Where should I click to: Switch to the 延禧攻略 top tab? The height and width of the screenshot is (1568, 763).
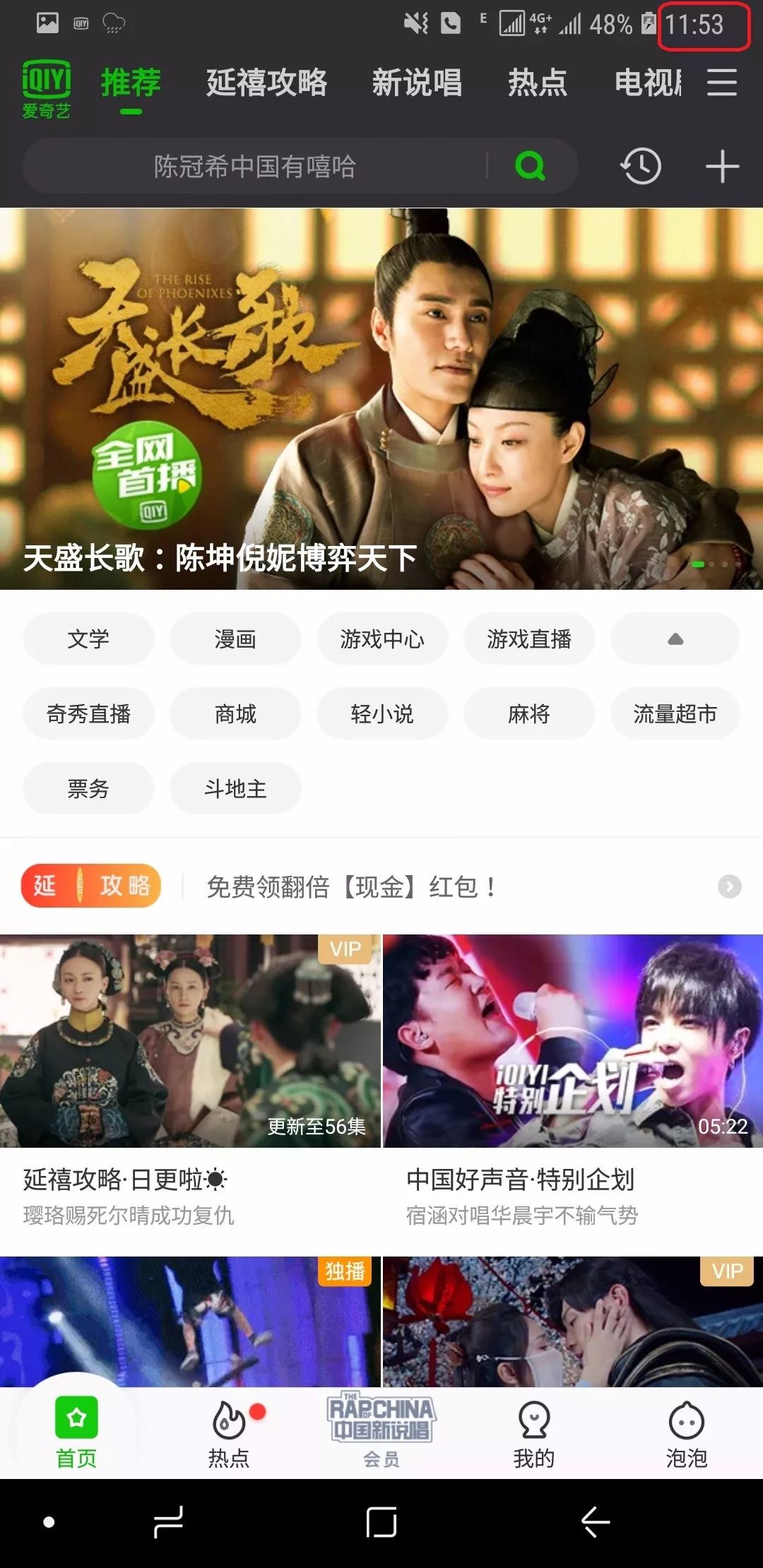(x=266, y=83)
